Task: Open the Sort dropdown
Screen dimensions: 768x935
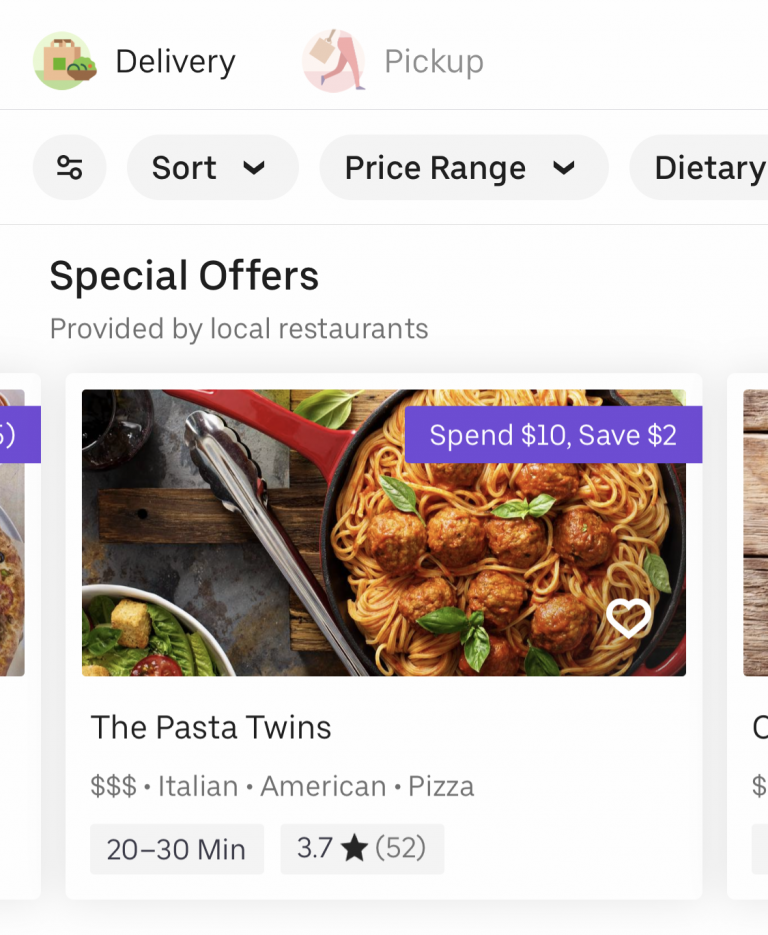Action: 212,167
